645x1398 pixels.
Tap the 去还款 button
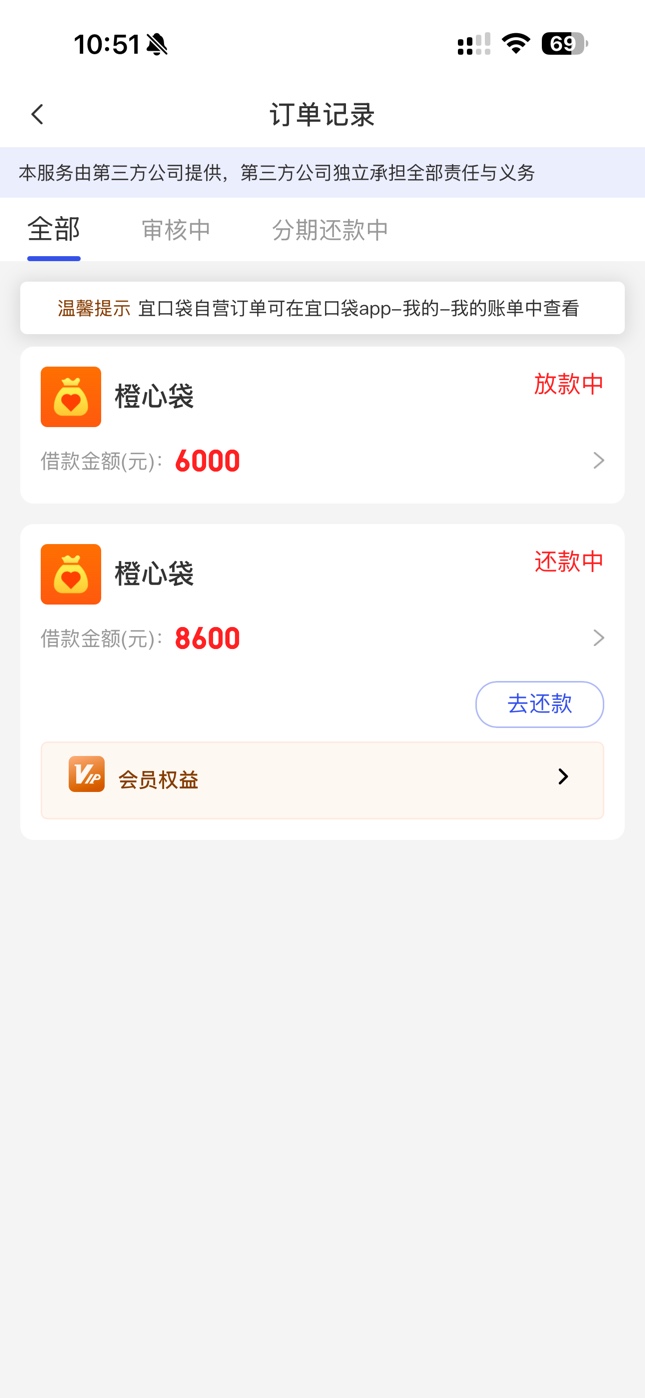(539, 704)
